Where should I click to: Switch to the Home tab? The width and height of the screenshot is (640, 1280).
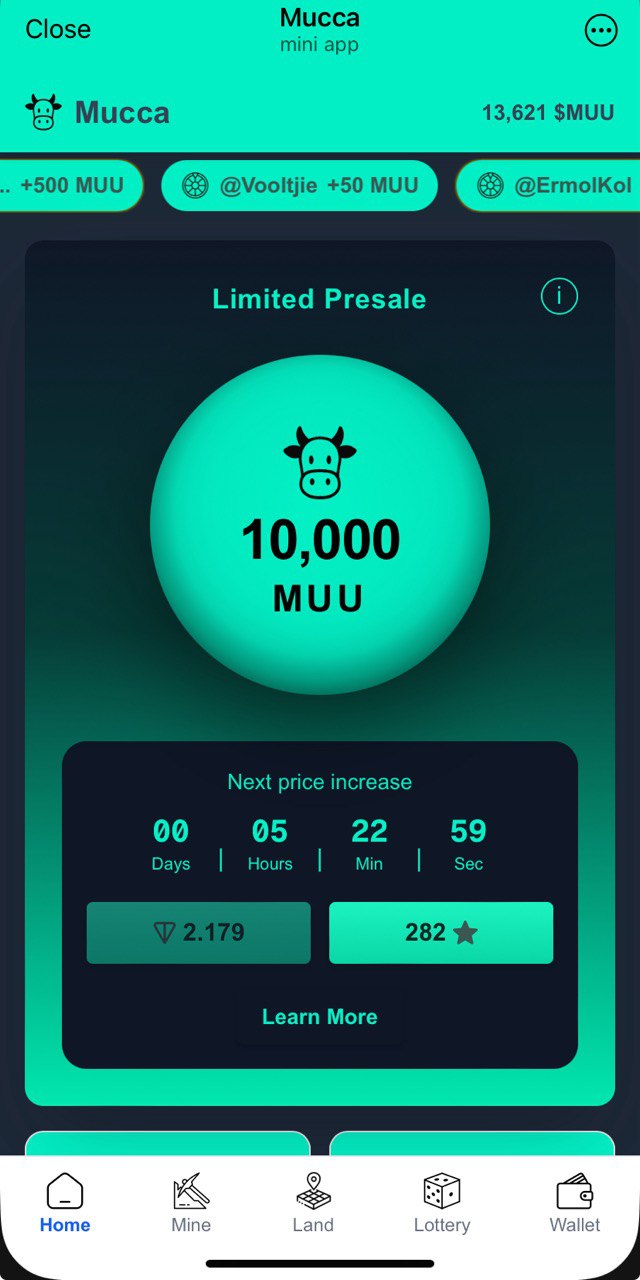(x=65, y=1203)
